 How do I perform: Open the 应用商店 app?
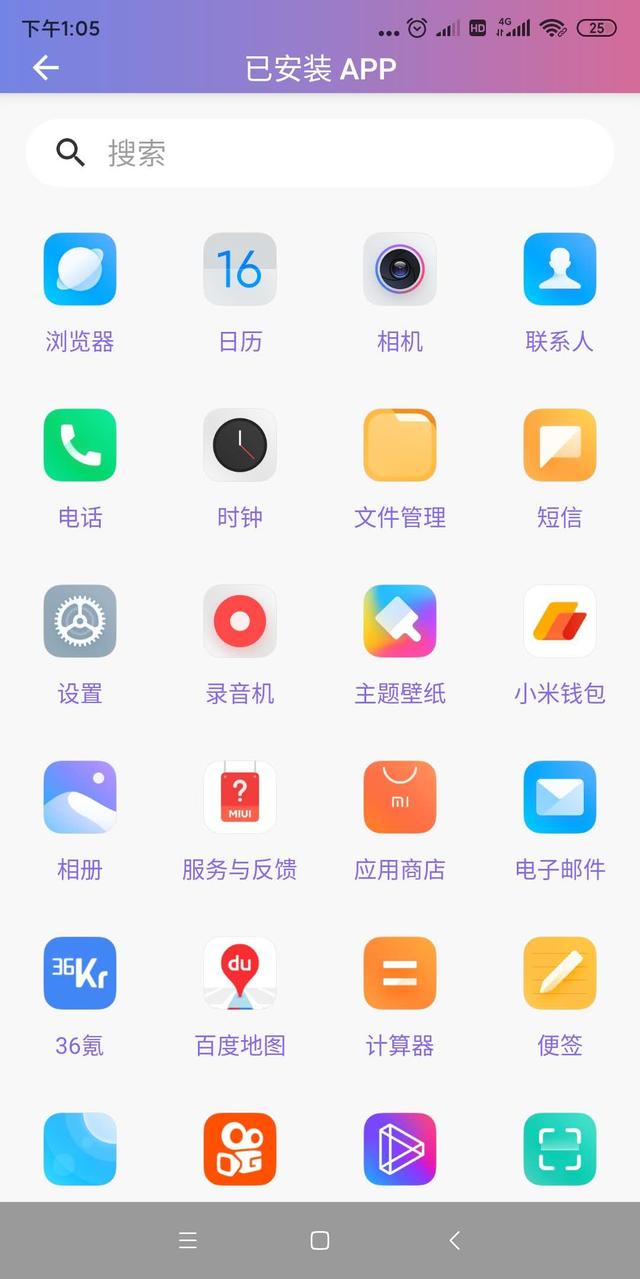(400, 798)
